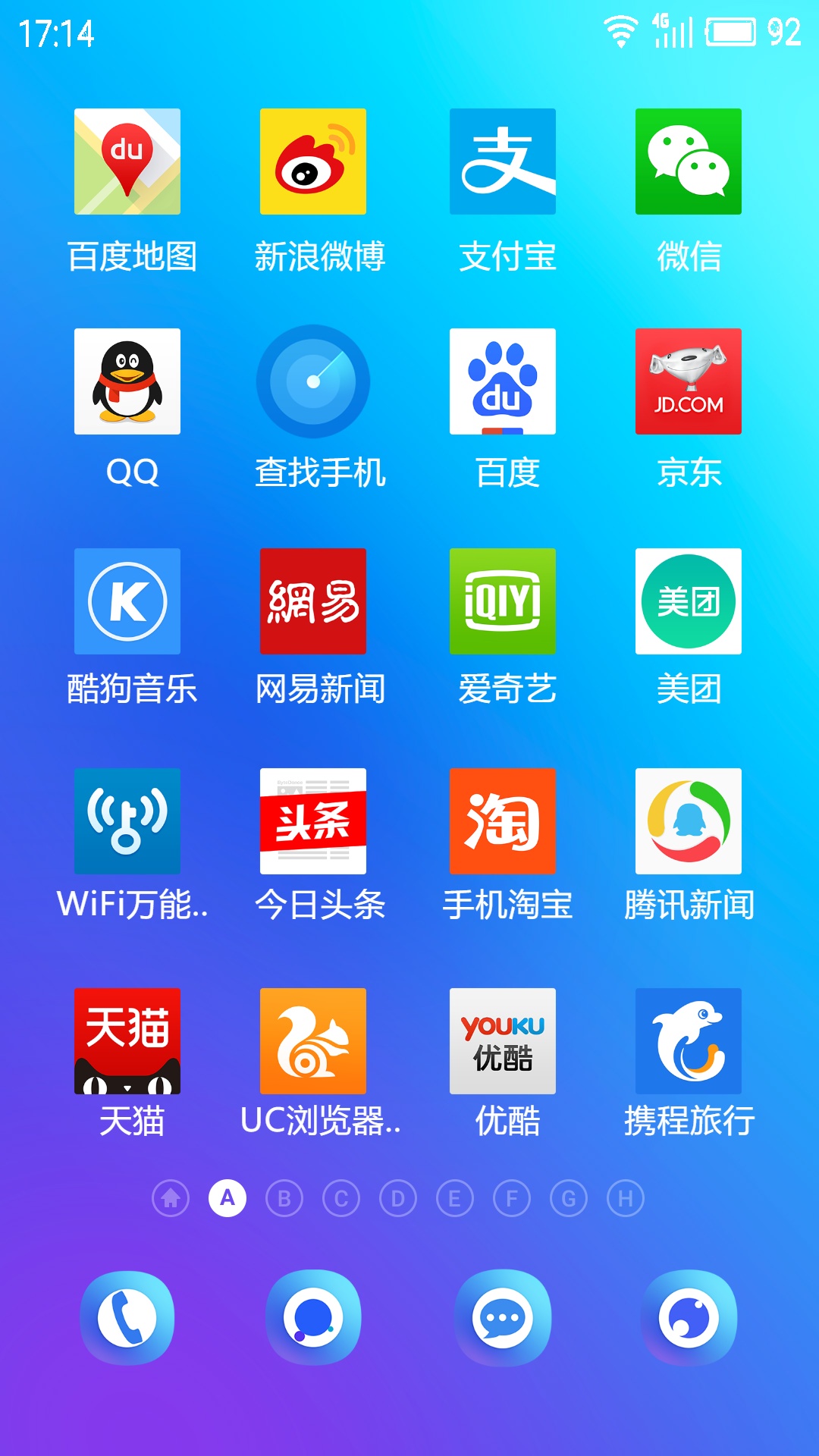Open the messages app in the dock
Image resolution: width=819 pixels, height=1456 pixels.
[x=503, y=1318]
